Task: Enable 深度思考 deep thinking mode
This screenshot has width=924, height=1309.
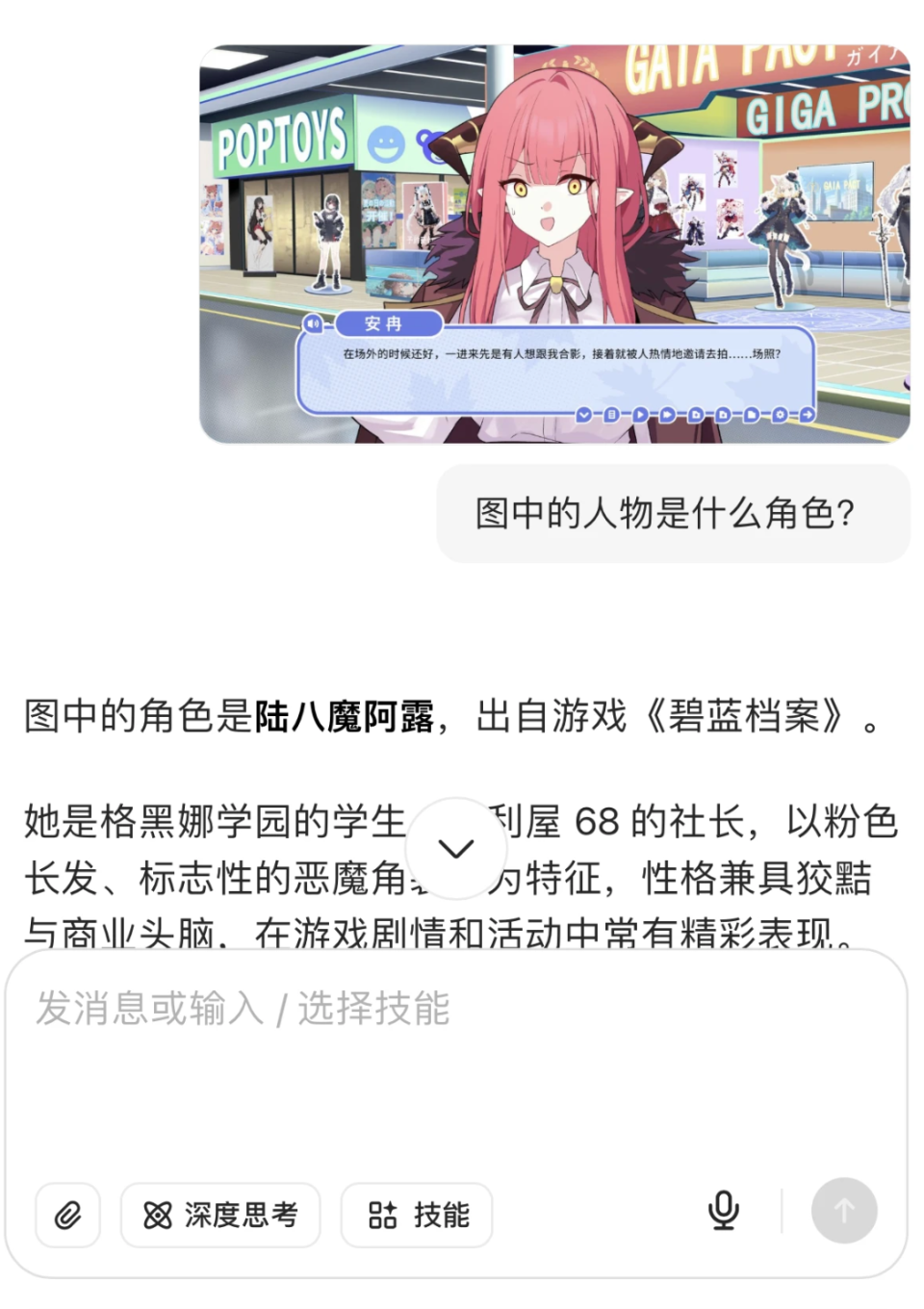Action: 220,1215
